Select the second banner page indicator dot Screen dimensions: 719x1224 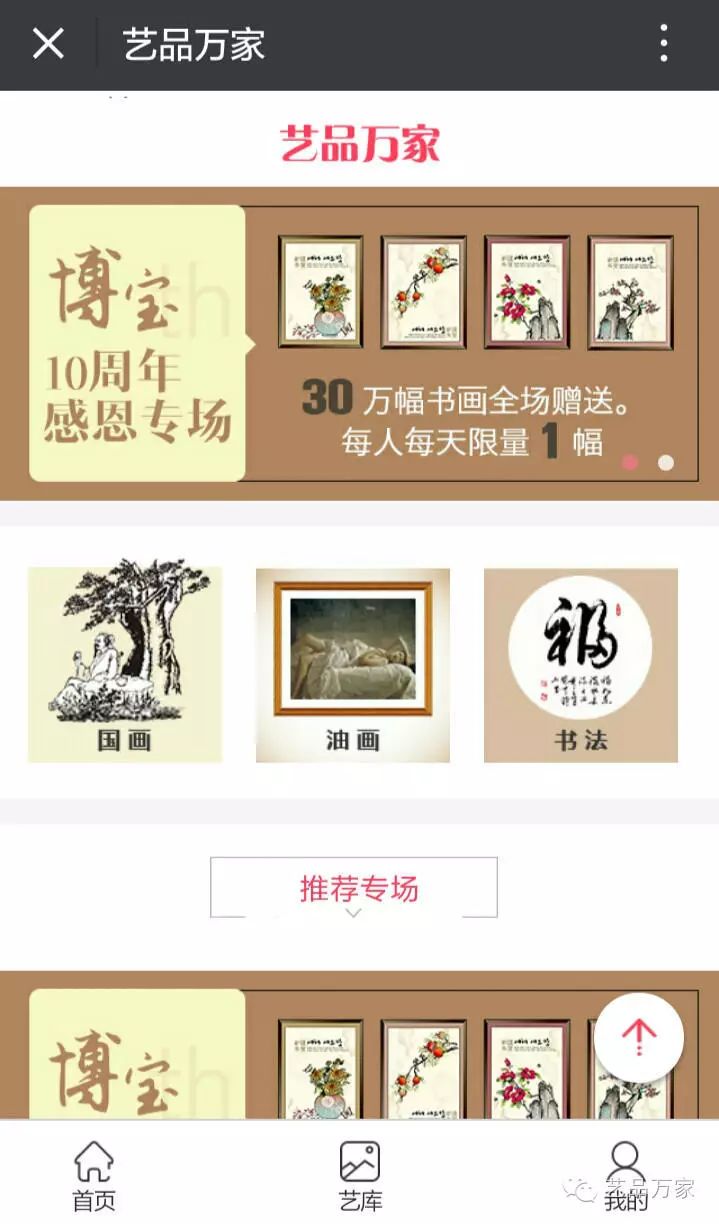[x=666, y=462]
